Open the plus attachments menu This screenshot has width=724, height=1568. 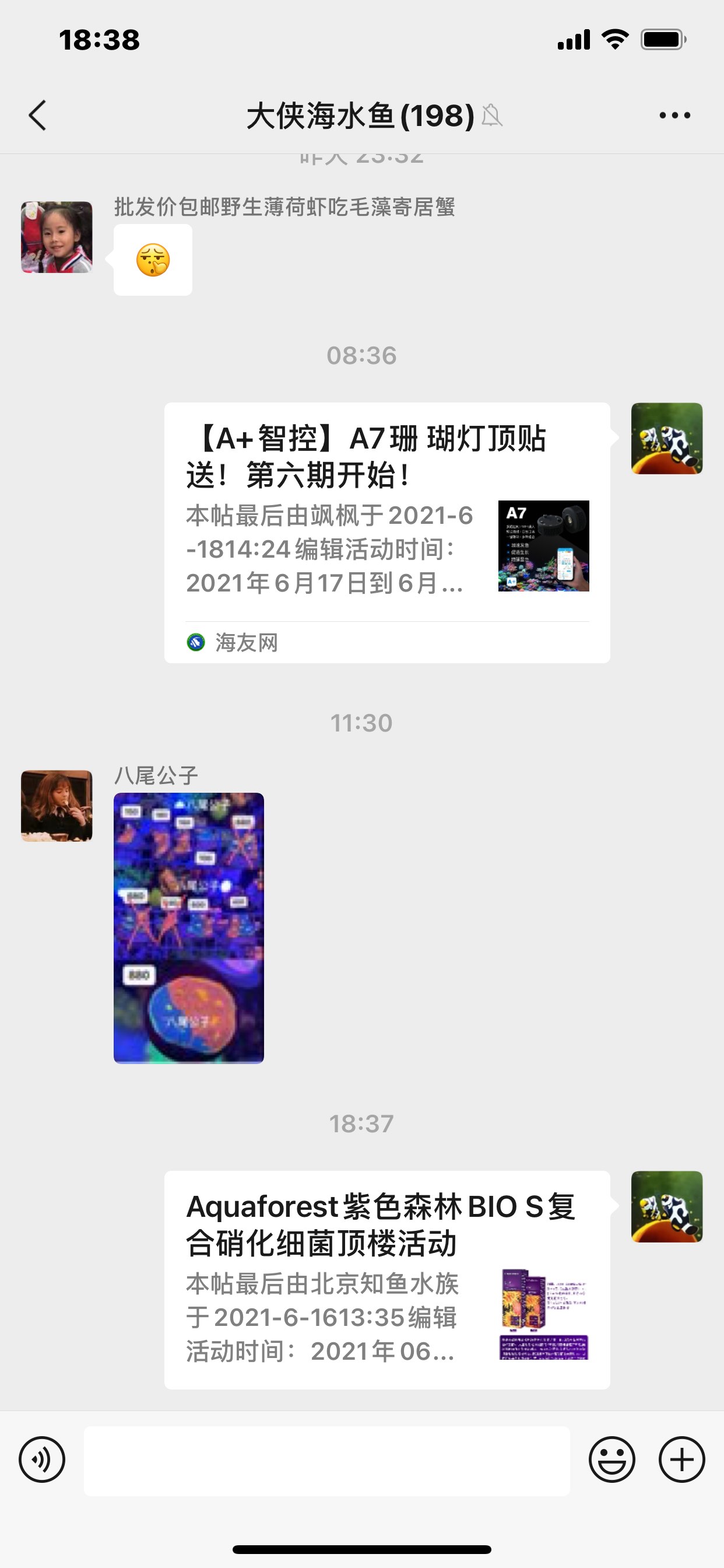681,1459
